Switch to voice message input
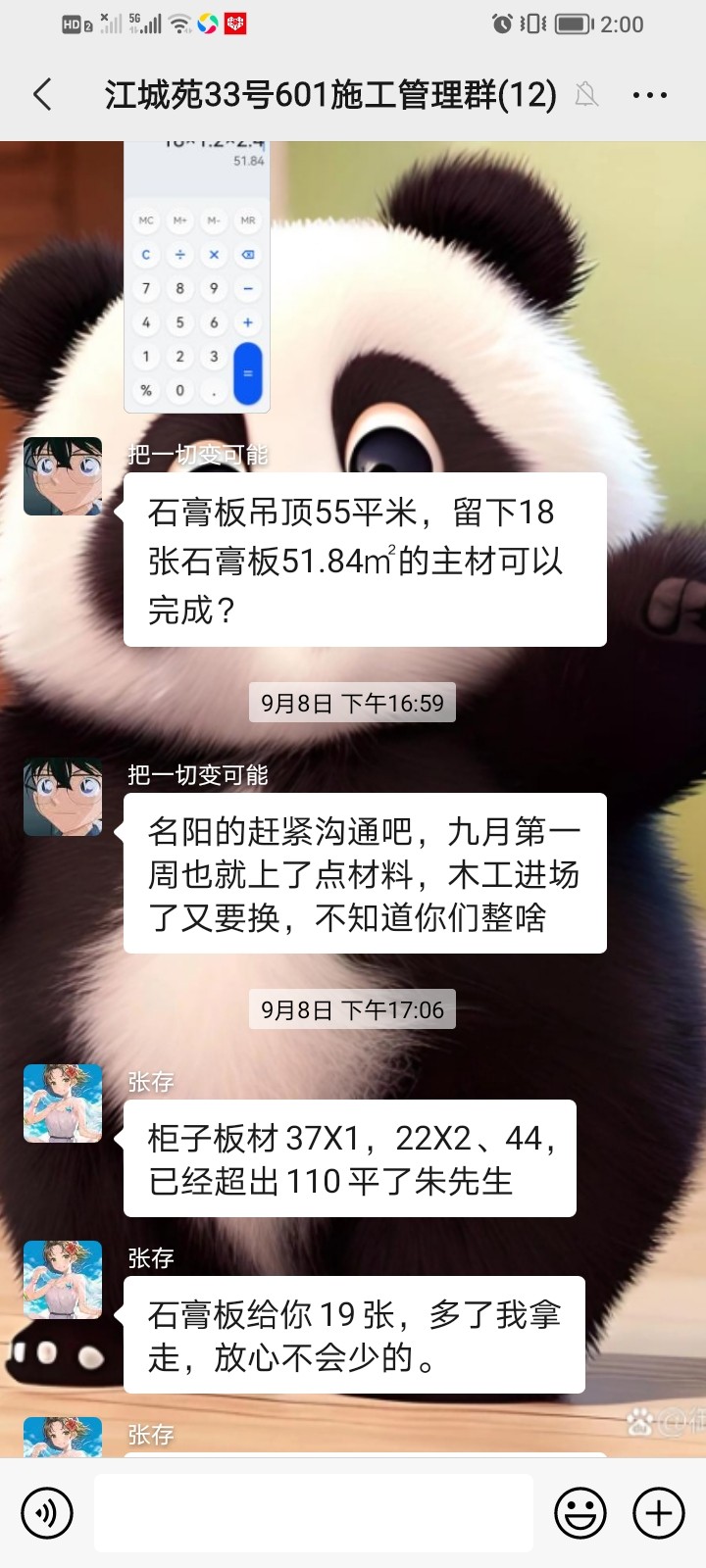This screenshot has height=1568, width=706. [x=47, y=1513]
